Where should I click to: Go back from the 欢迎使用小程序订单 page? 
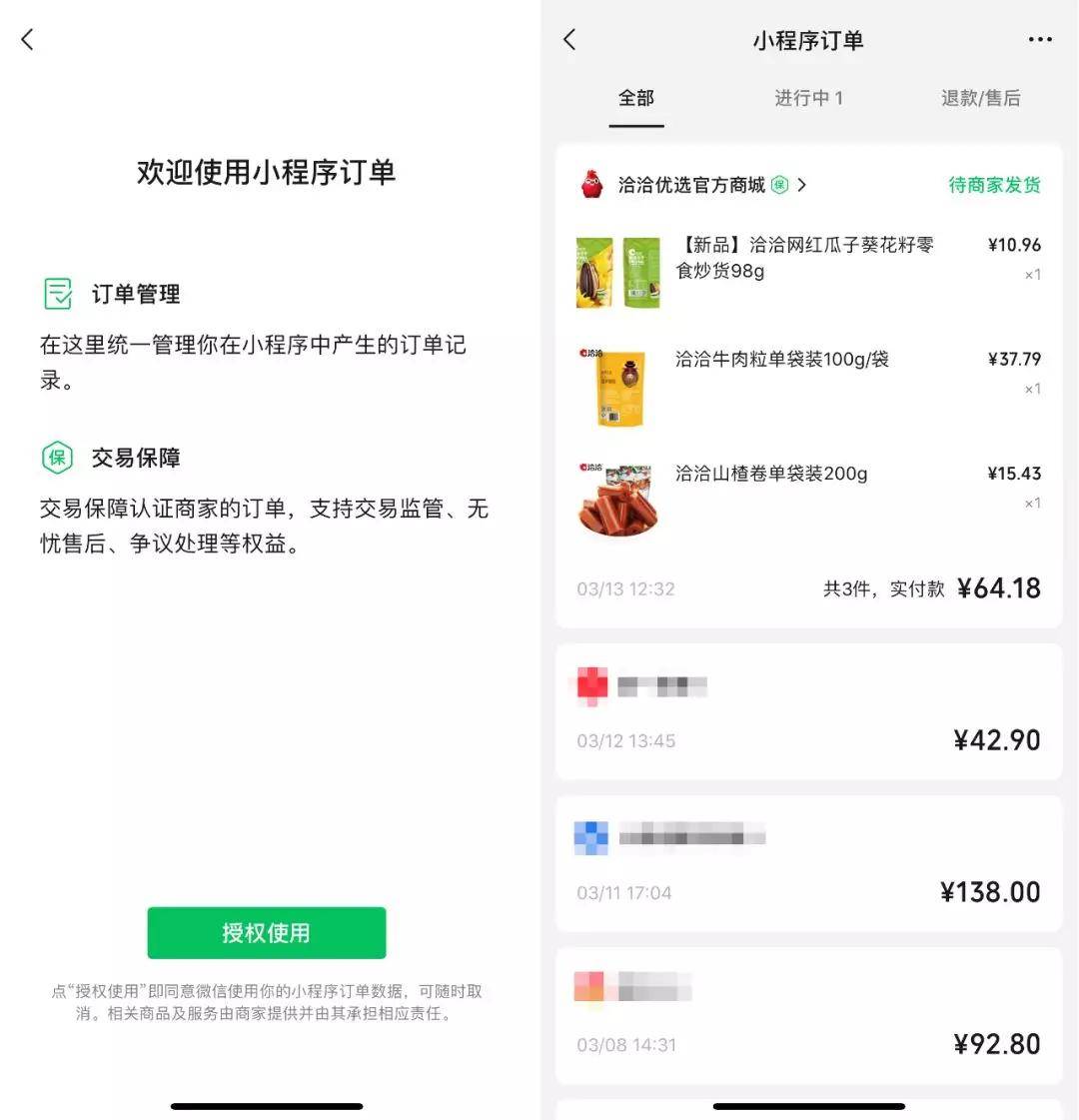[x=28, y=40]
